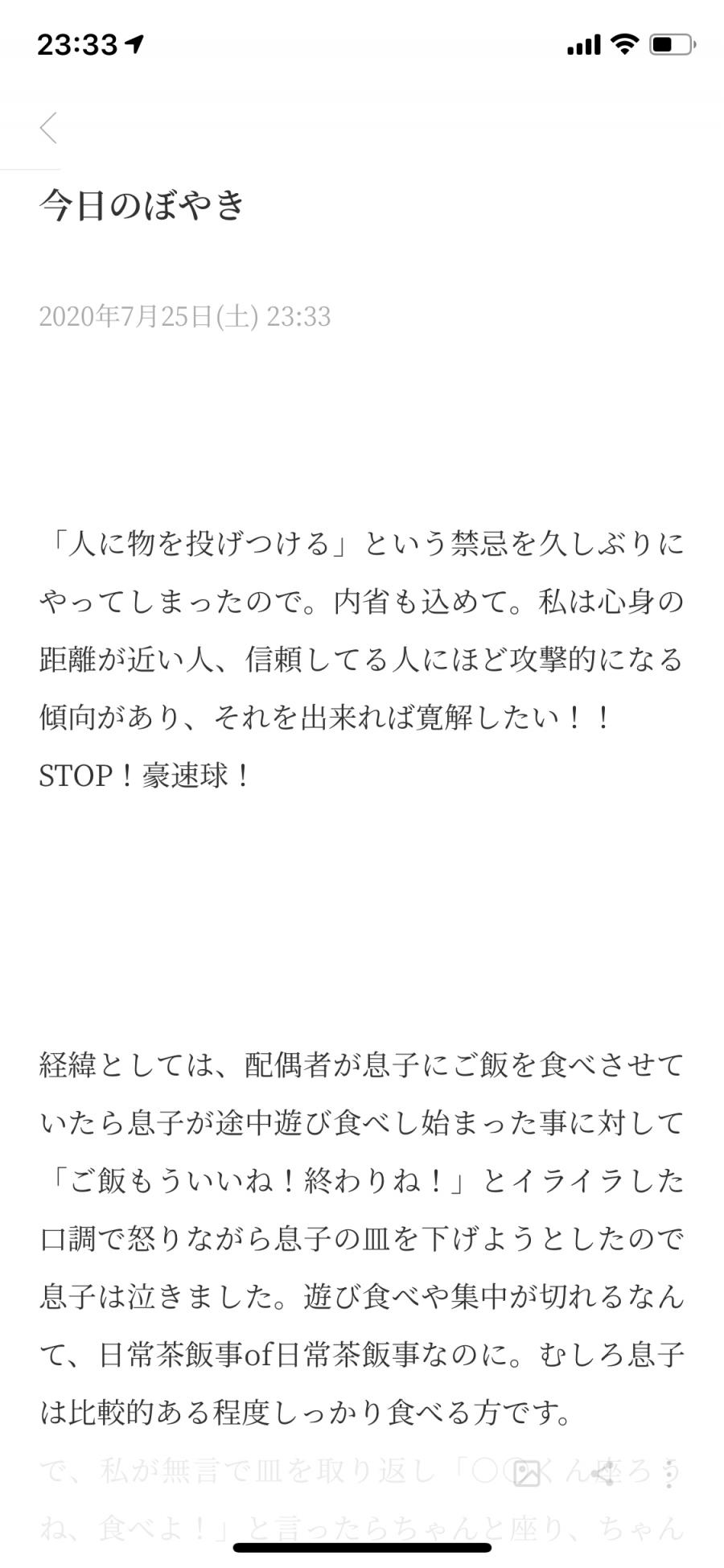Tap the image icon to add a photo
The image size is (724, 1568).
coord(527,1472)
